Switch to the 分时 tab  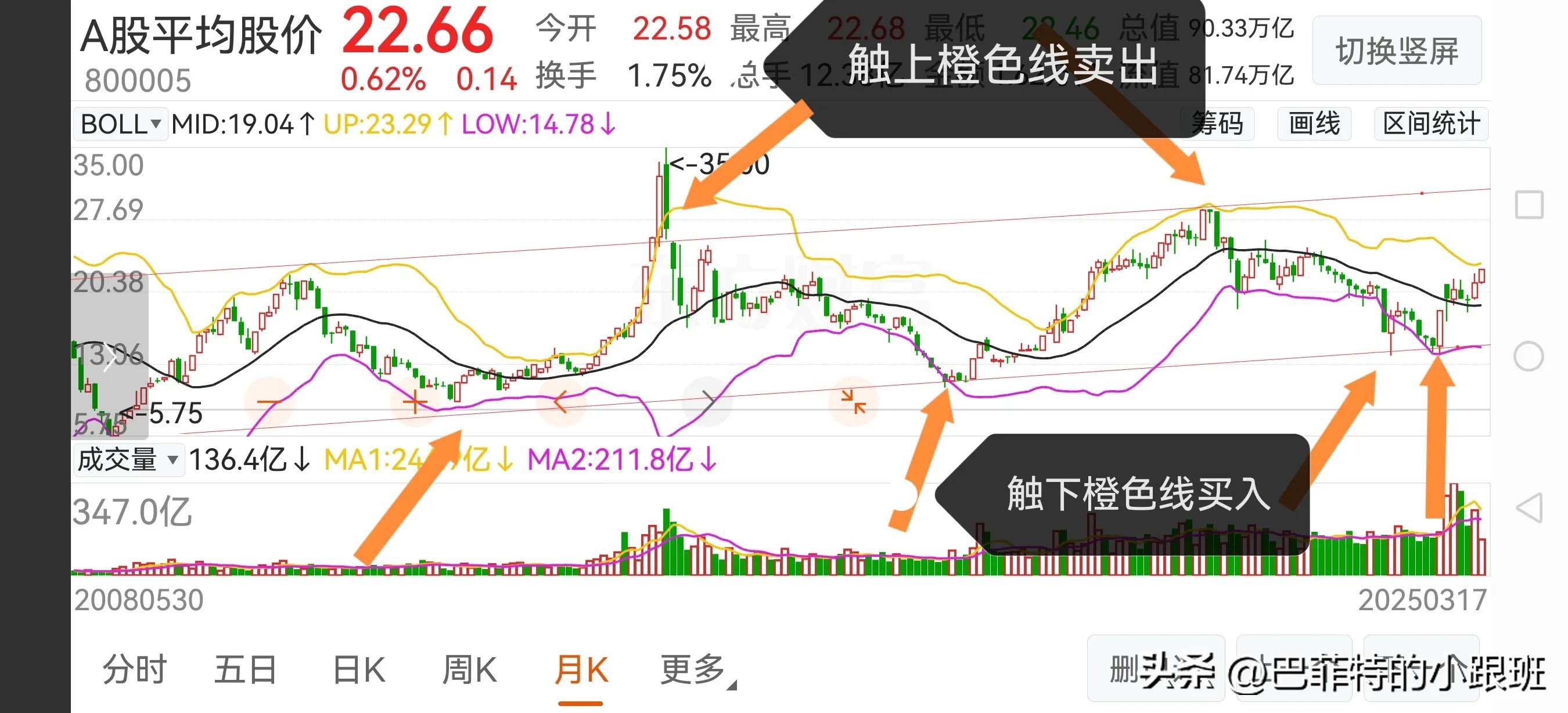135,669
